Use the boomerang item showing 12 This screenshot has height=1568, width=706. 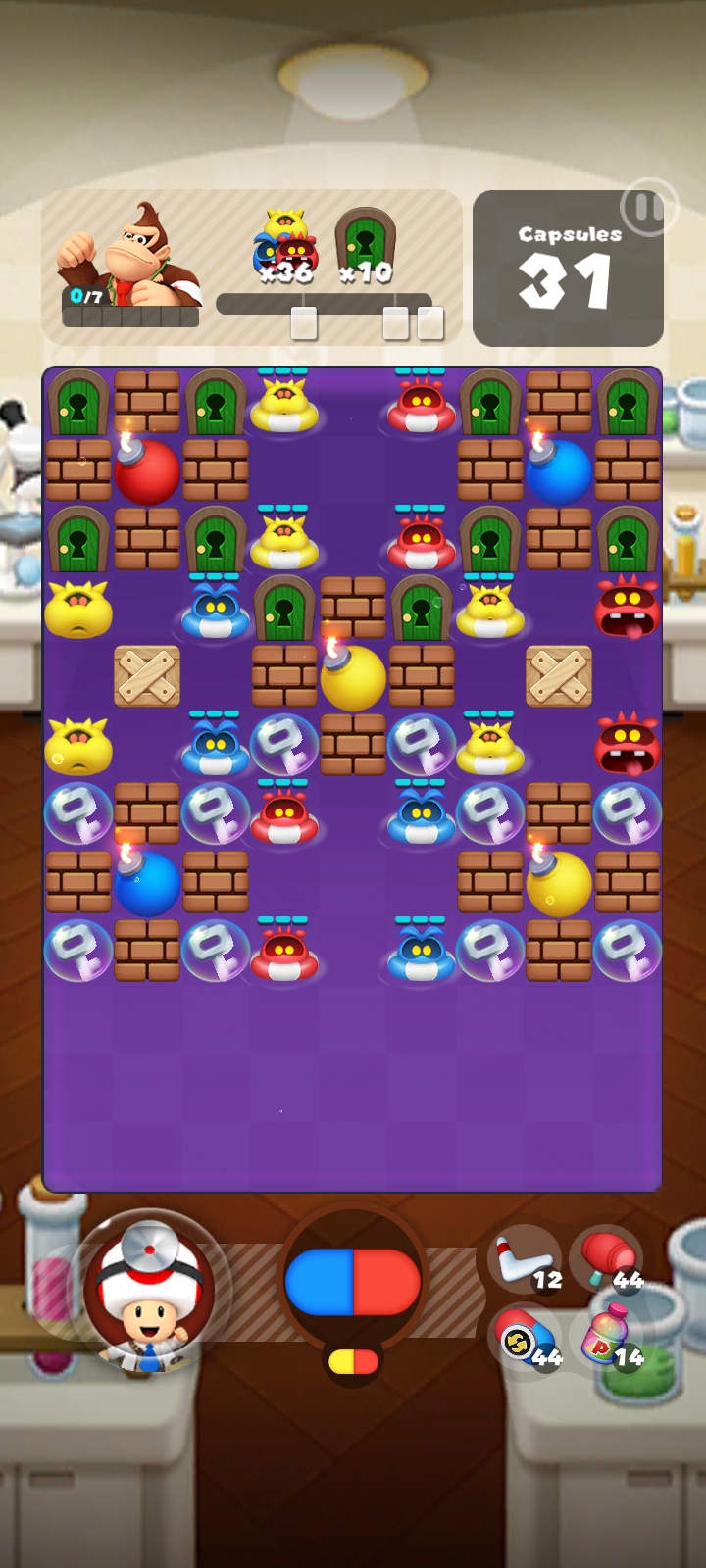pos(525,1261)
